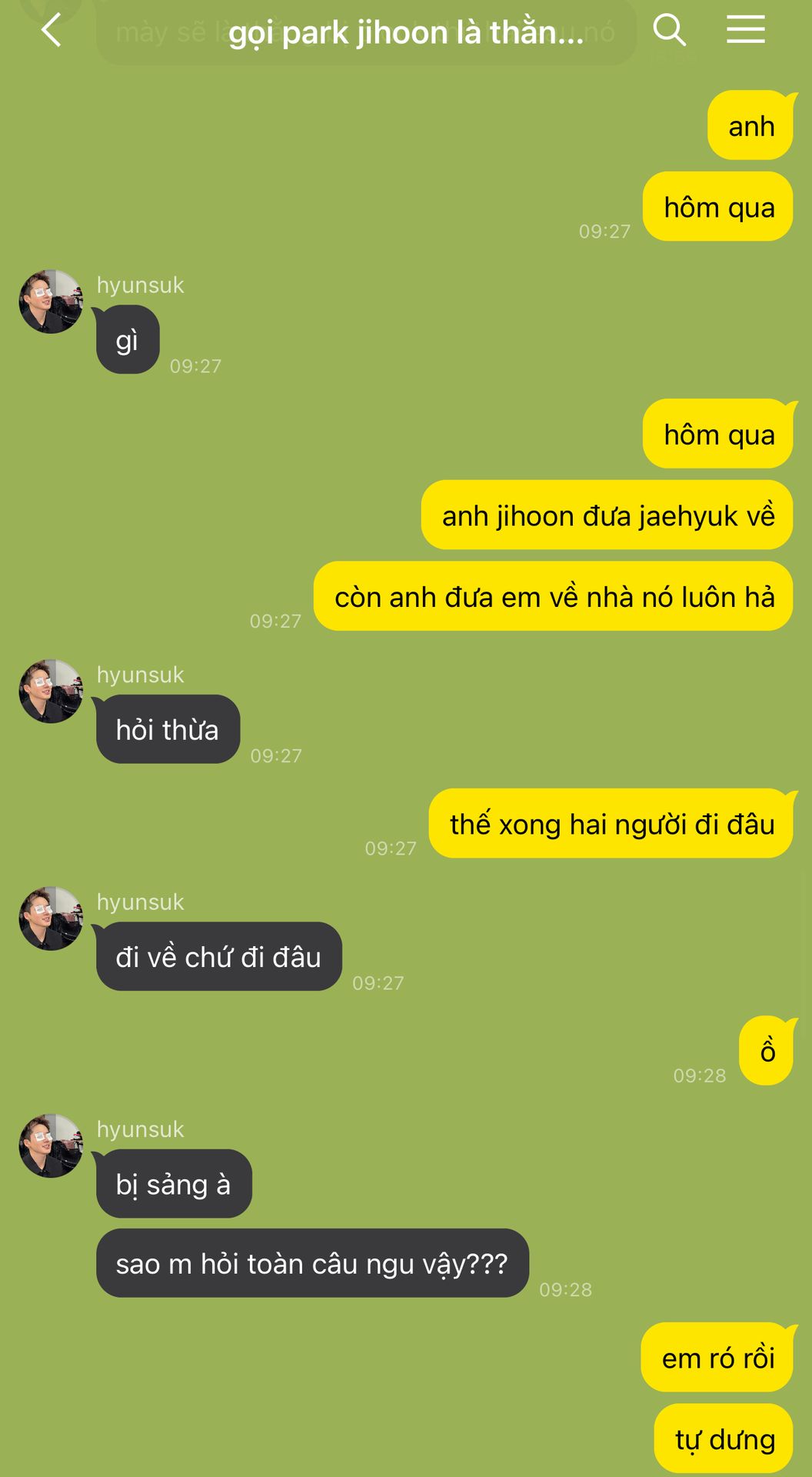Open the chat room hamburger menu
Screen dimensions: 812x1477
745,31
